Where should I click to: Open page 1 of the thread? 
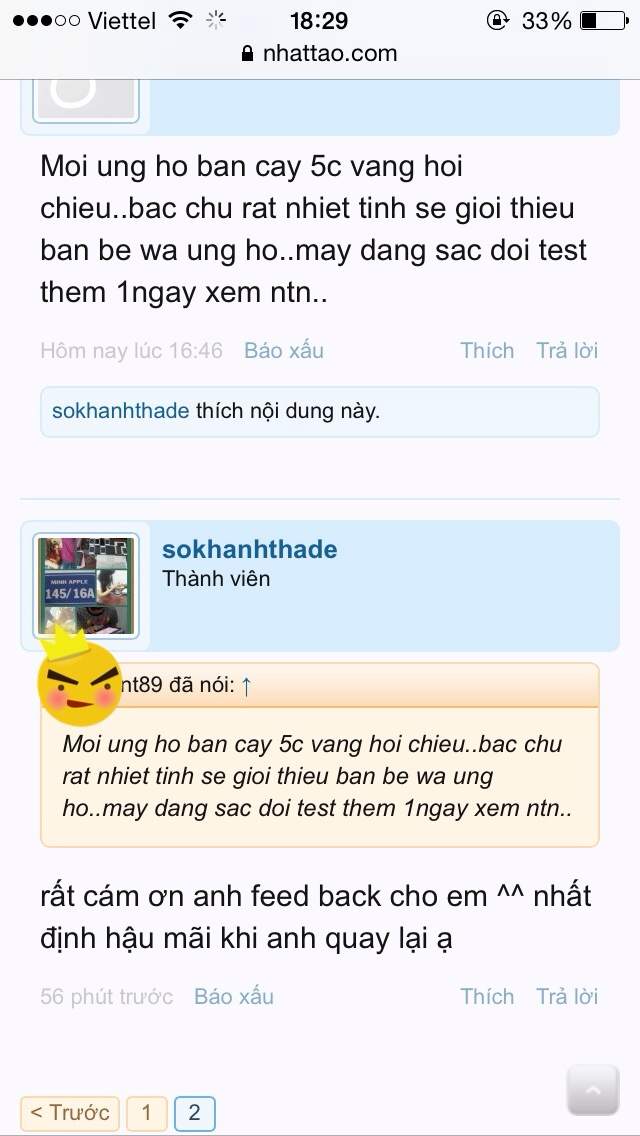(x=146, y=1112)
